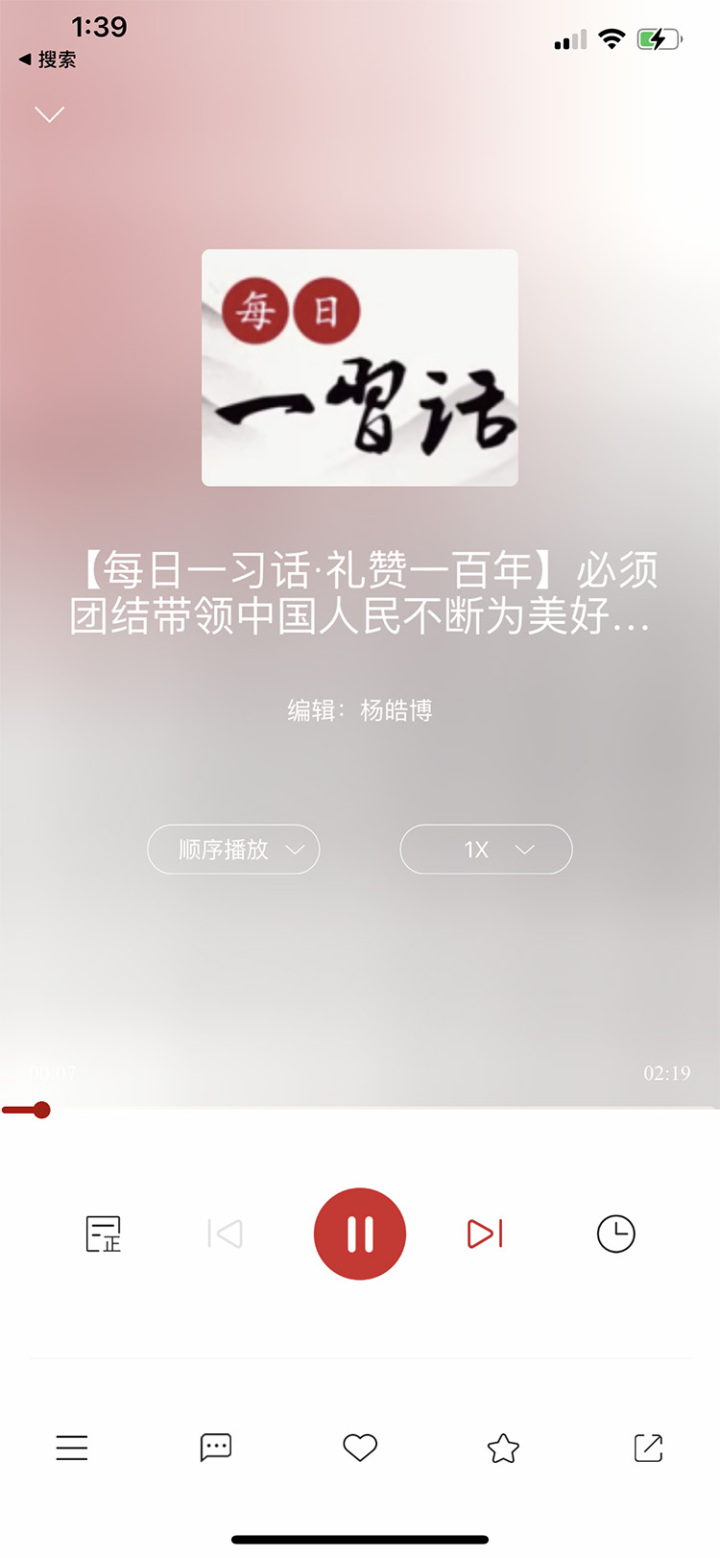Collapse the player with the down chevron
The width and height of the screenshot is (720, 1558).
click(x=49, y=114)
